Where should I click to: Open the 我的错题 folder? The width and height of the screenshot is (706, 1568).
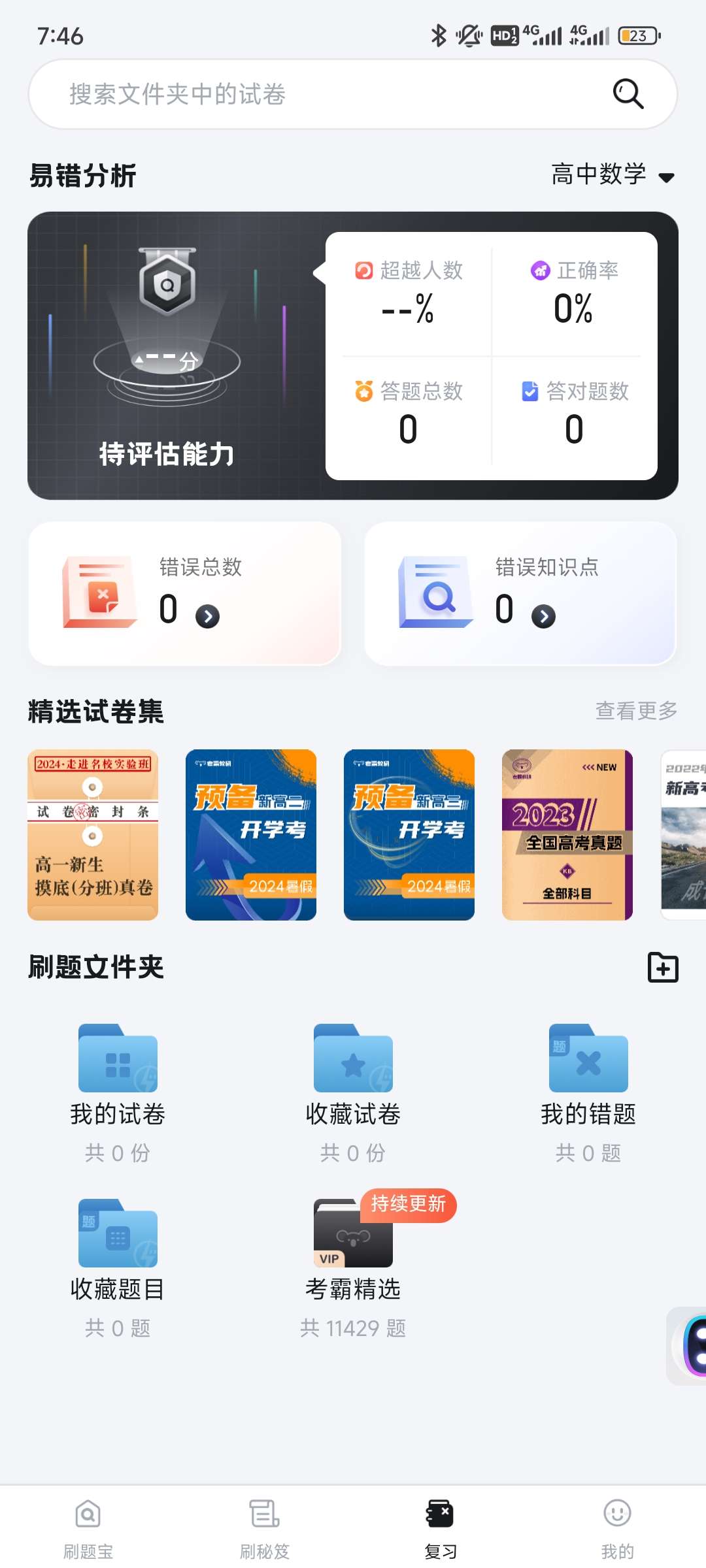click(588, 1092)
